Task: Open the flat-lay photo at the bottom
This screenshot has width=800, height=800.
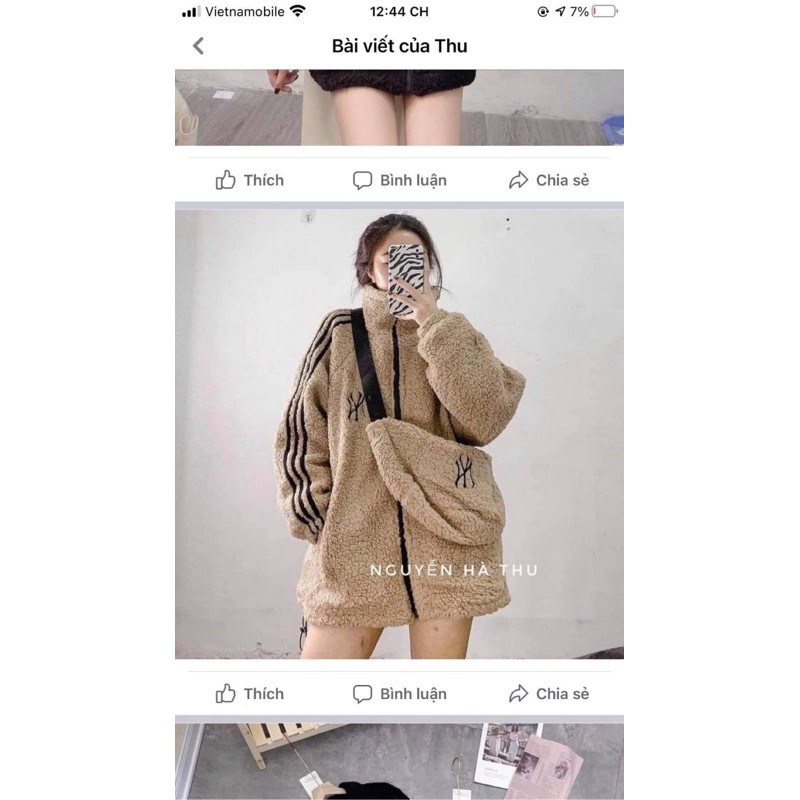Action: pyautogui.click(x=399, y=762)
